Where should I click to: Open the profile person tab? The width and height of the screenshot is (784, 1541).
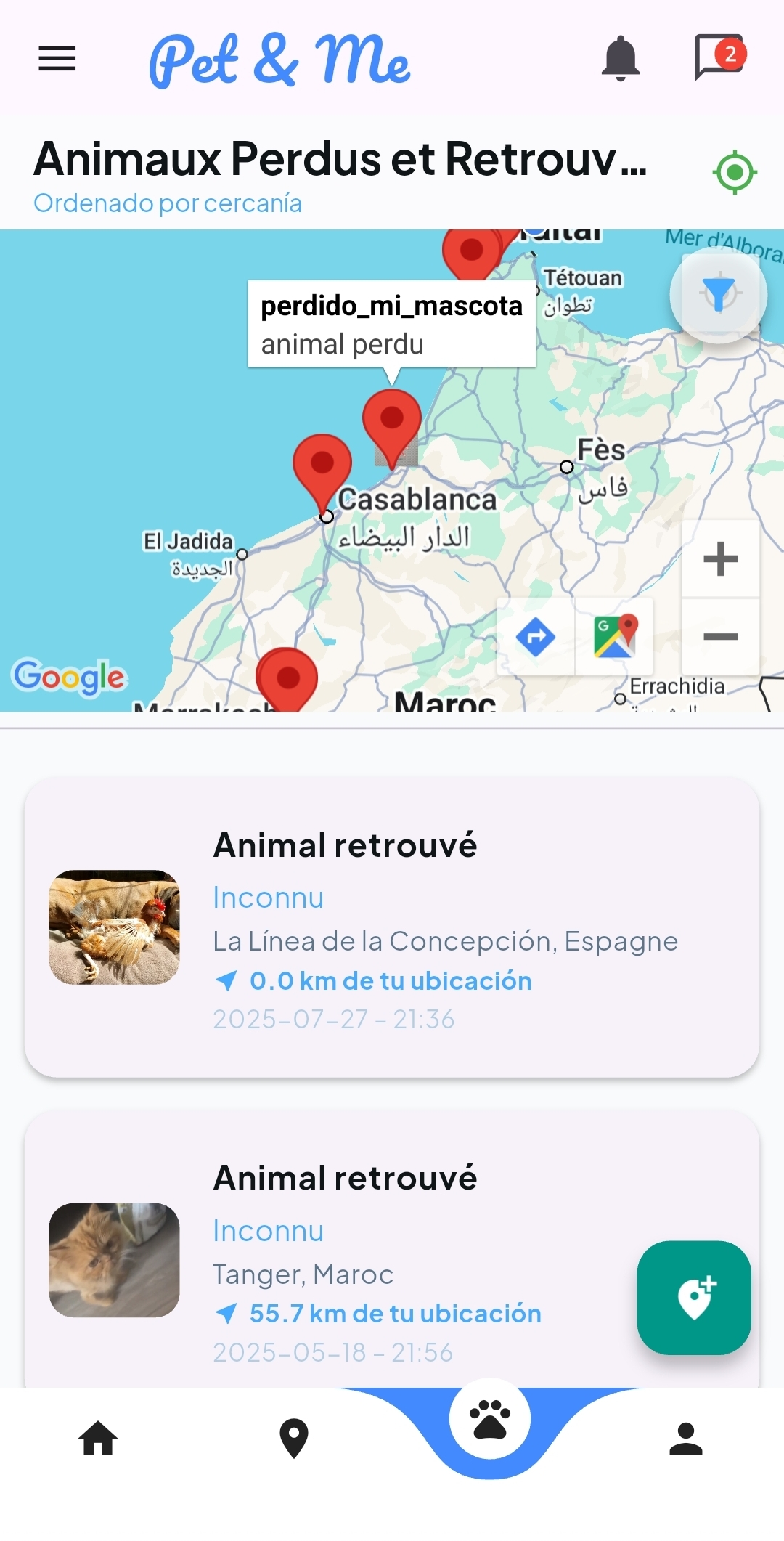click(686, 1440)
